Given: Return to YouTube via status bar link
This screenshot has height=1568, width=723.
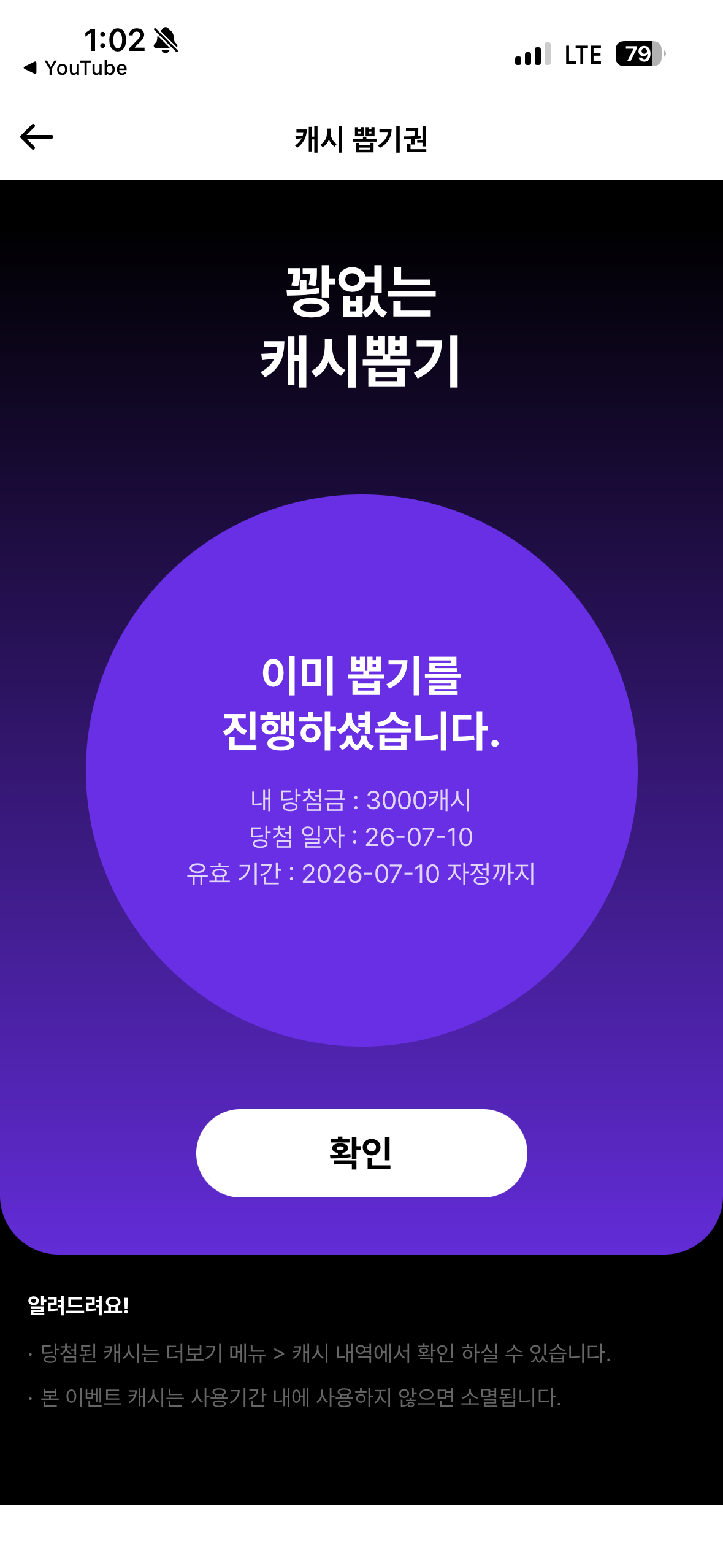Looking at the screenshot, I should (75, 68).
